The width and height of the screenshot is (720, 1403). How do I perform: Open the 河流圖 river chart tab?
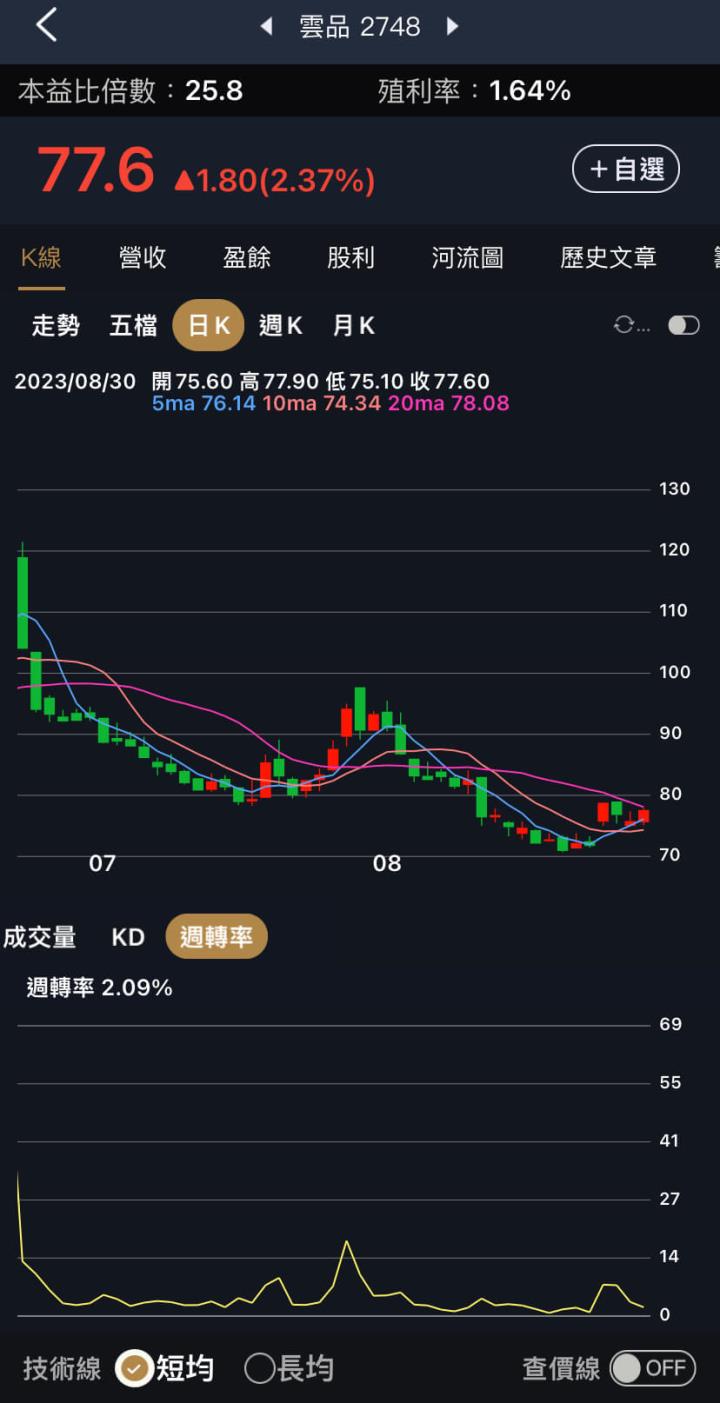(x=466, y=257)
